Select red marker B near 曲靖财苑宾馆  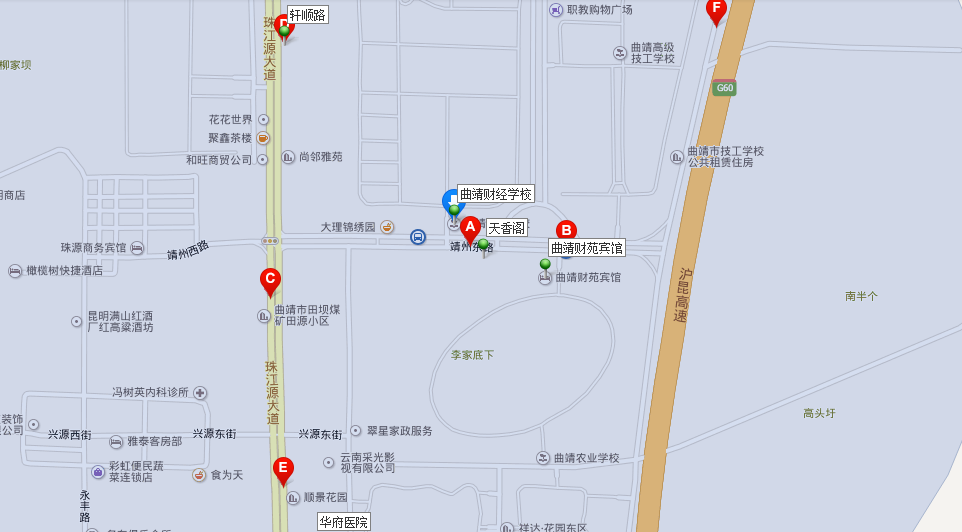click(566, 230)
